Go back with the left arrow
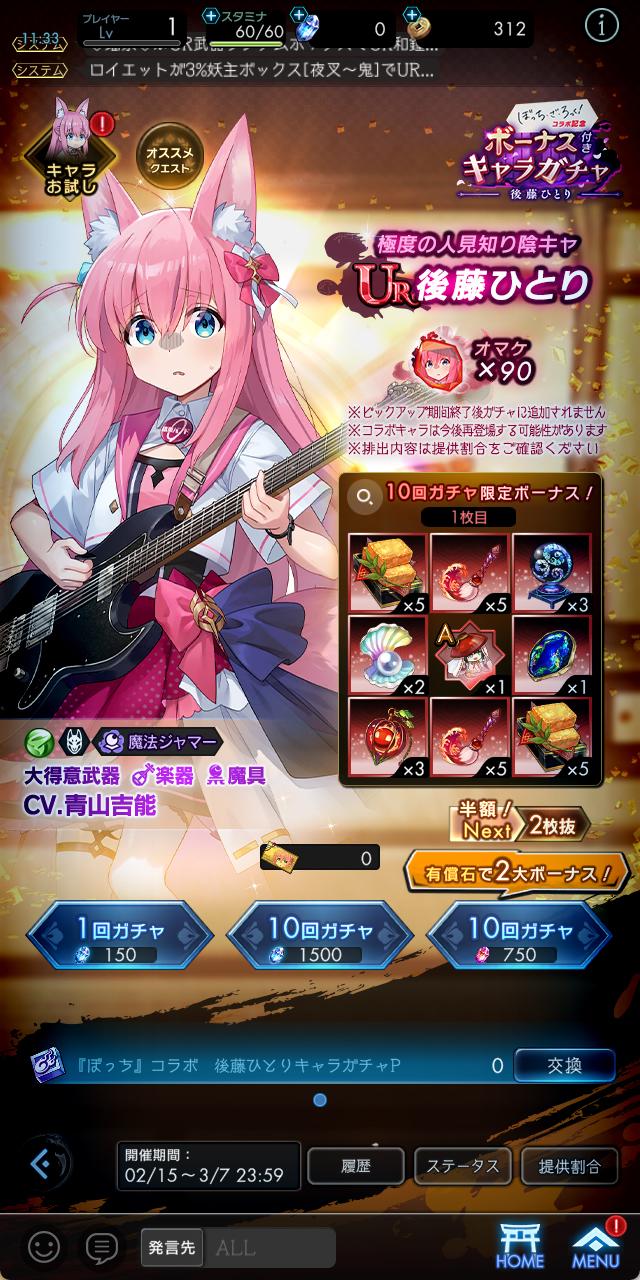 [41, 1163]
